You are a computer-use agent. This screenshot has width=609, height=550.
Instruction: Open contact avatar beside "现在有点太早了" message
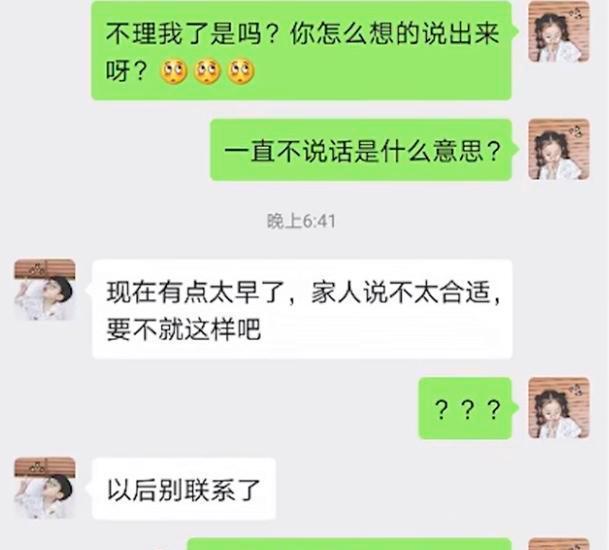tap(45, 290)
